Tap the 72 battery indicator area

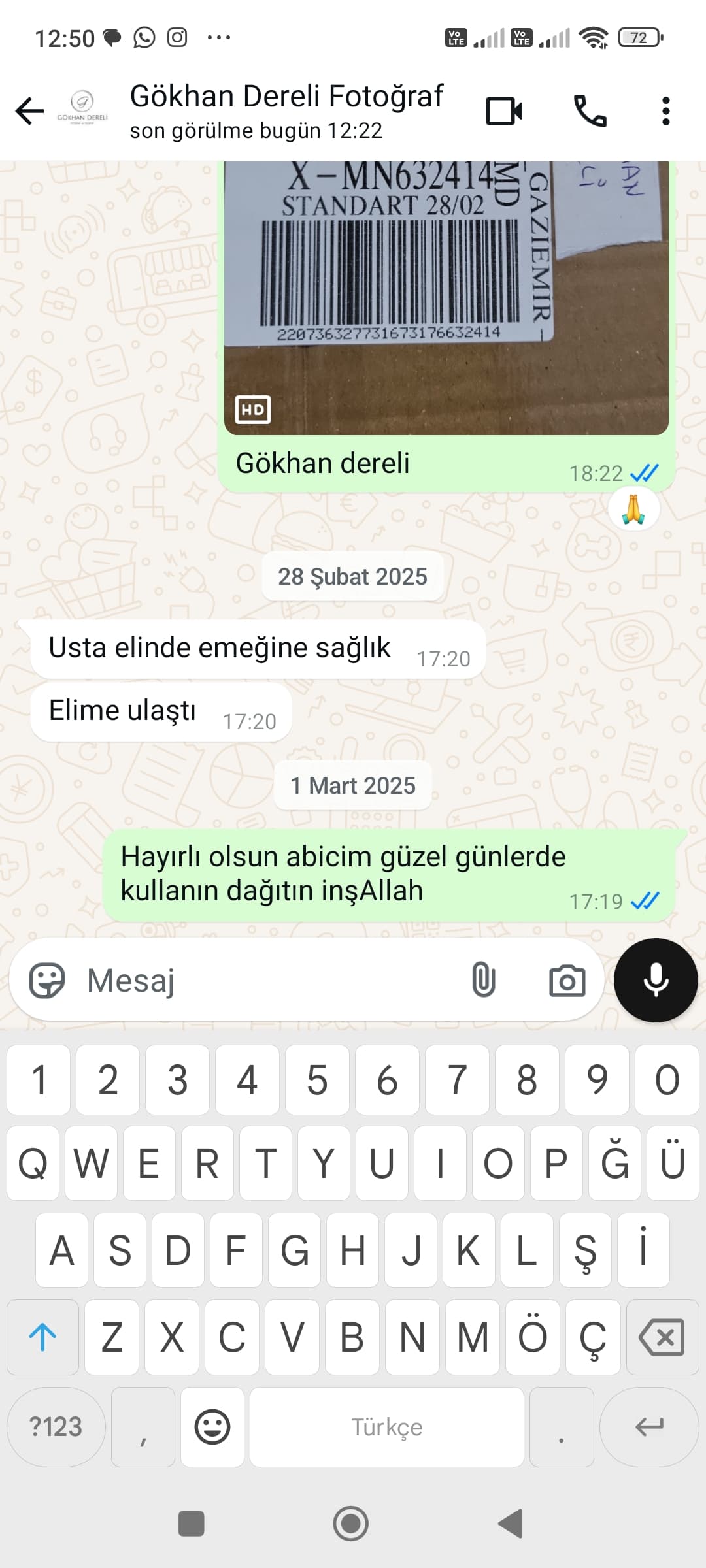coord(637,37)
